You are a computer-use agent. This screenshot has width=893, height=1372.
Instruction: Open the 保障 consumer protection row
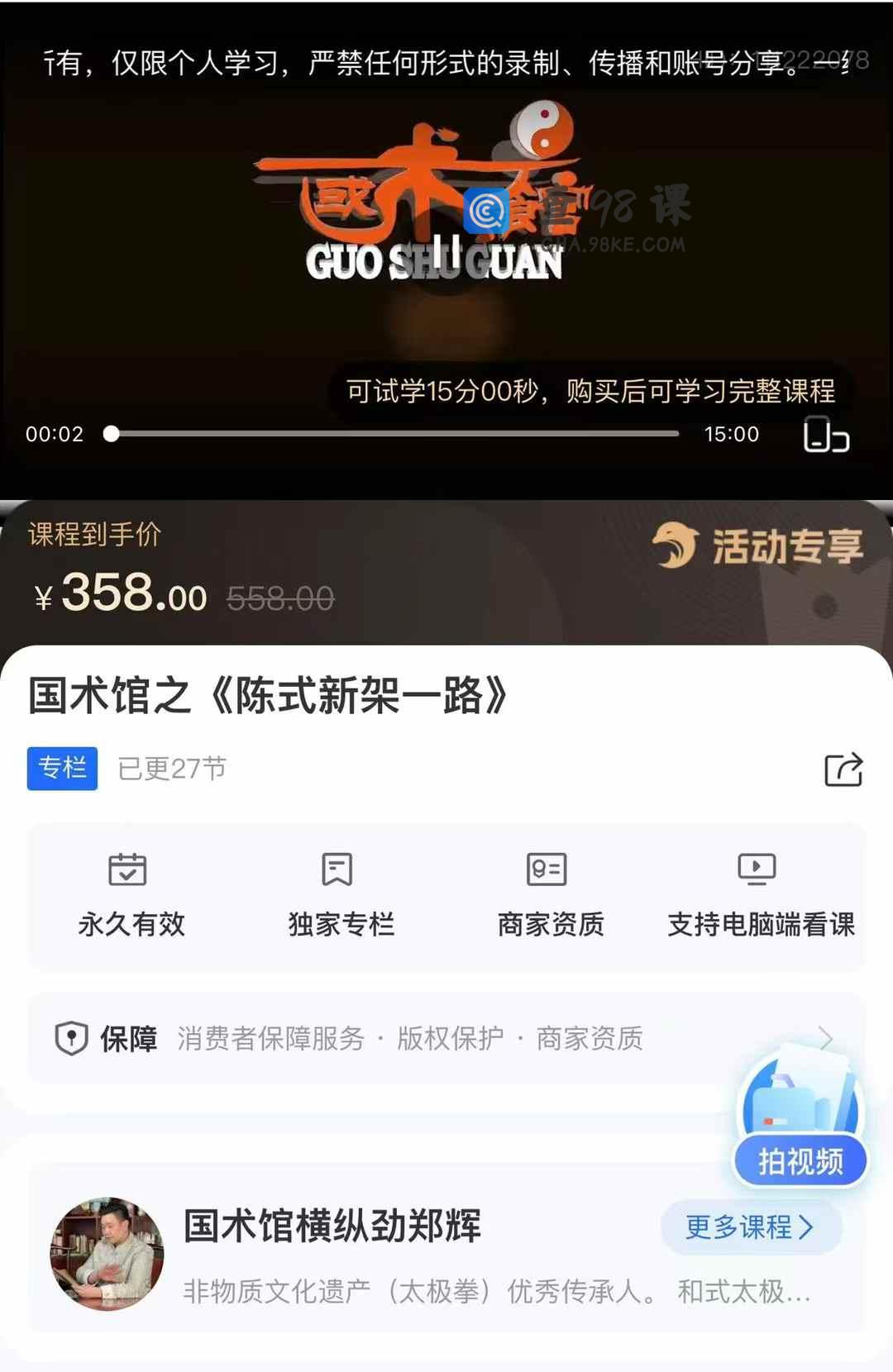[x=446, y=1038]
